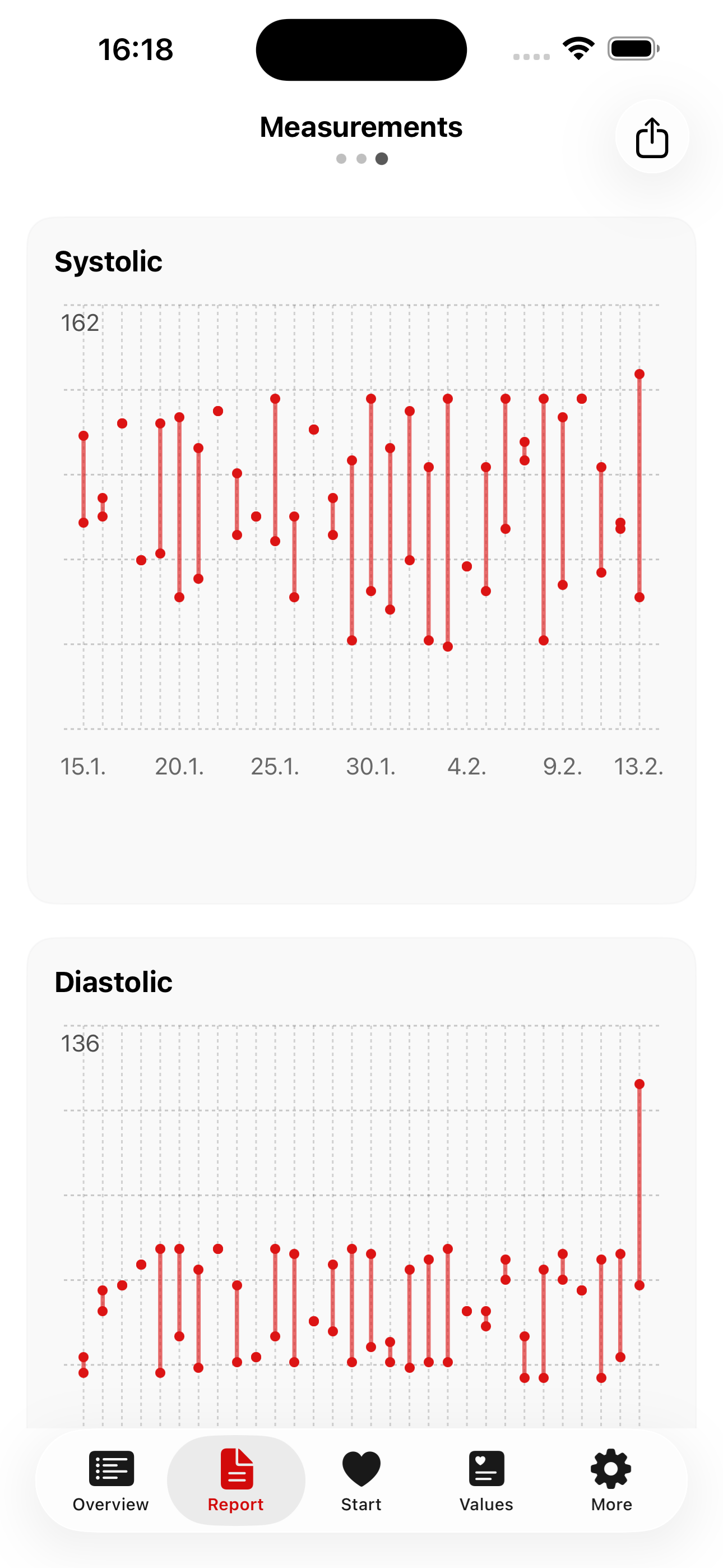Tap the 162 axis label on Systolic chart
The image size is (723, 1568).
pyautogui.click(x=80, y=322)
